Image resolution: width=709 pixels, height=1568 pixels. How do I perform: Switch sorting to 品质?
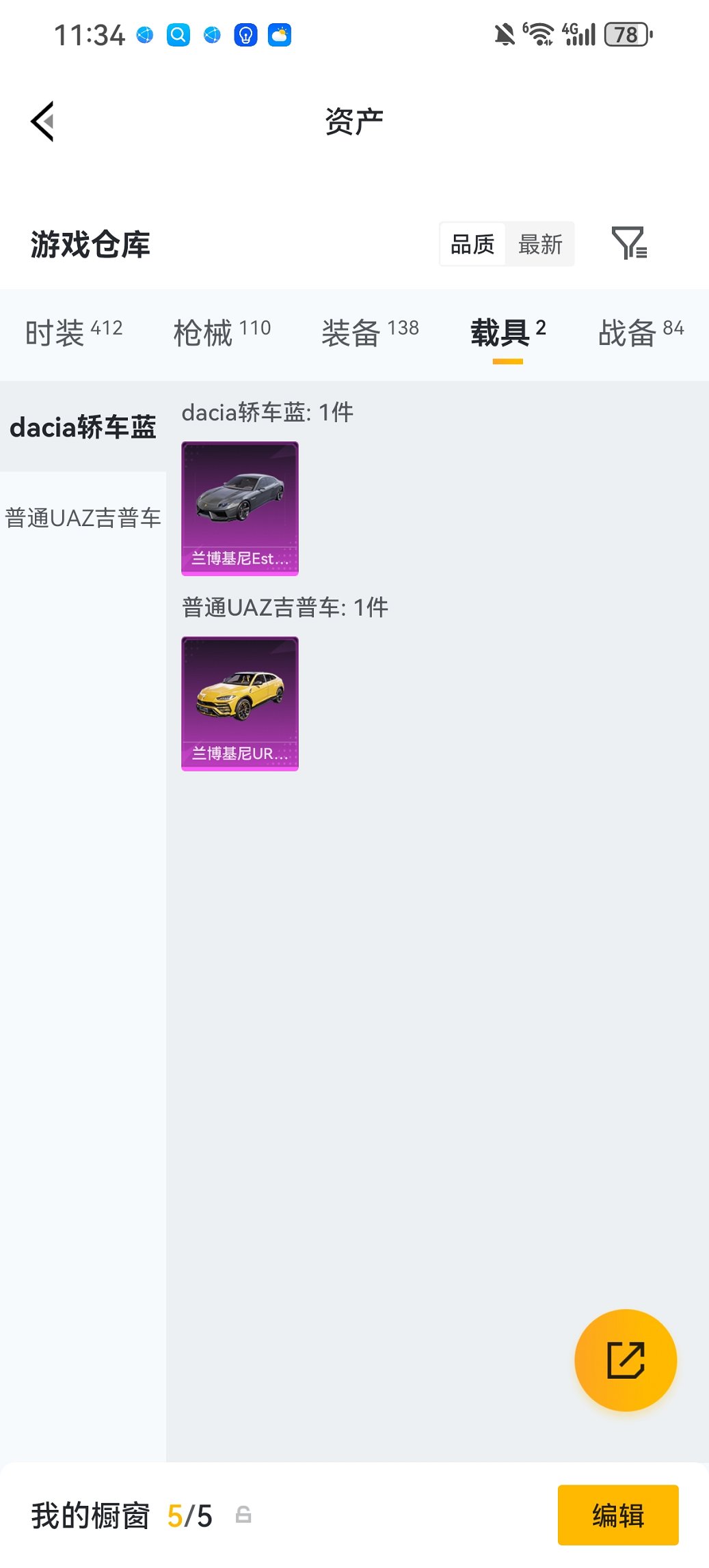[x=472, y=244]
